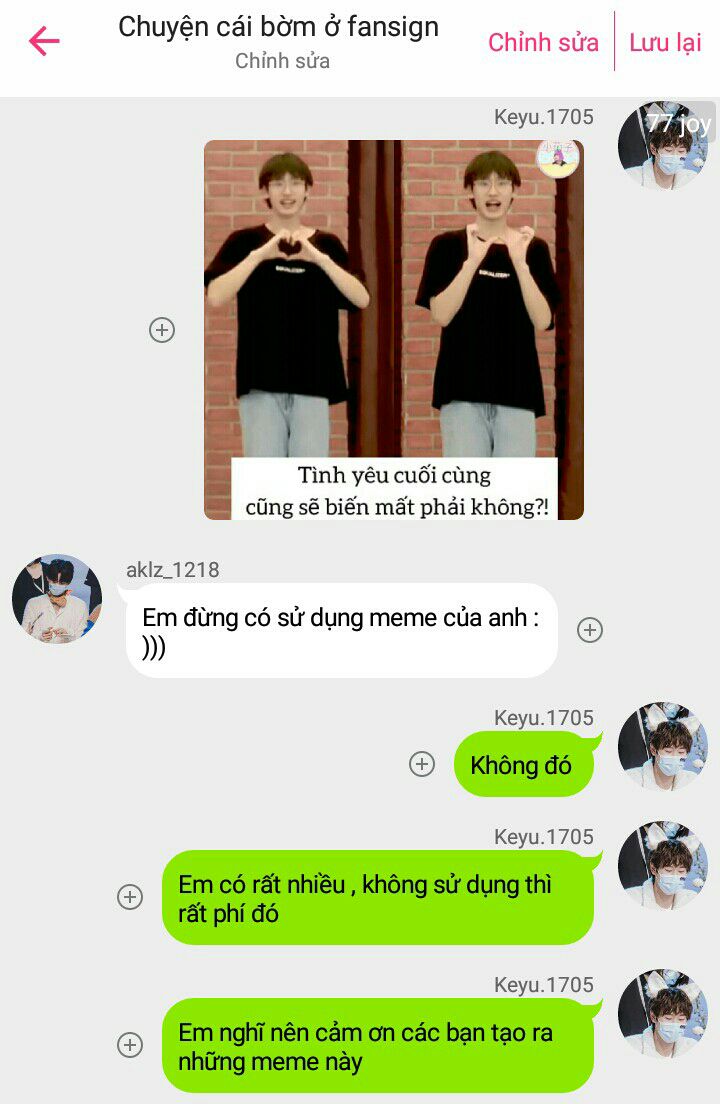This screenshot has width=720, height=1104.
Task: Tap the plus icon beside aklz_1218's message
Action: 590,629
